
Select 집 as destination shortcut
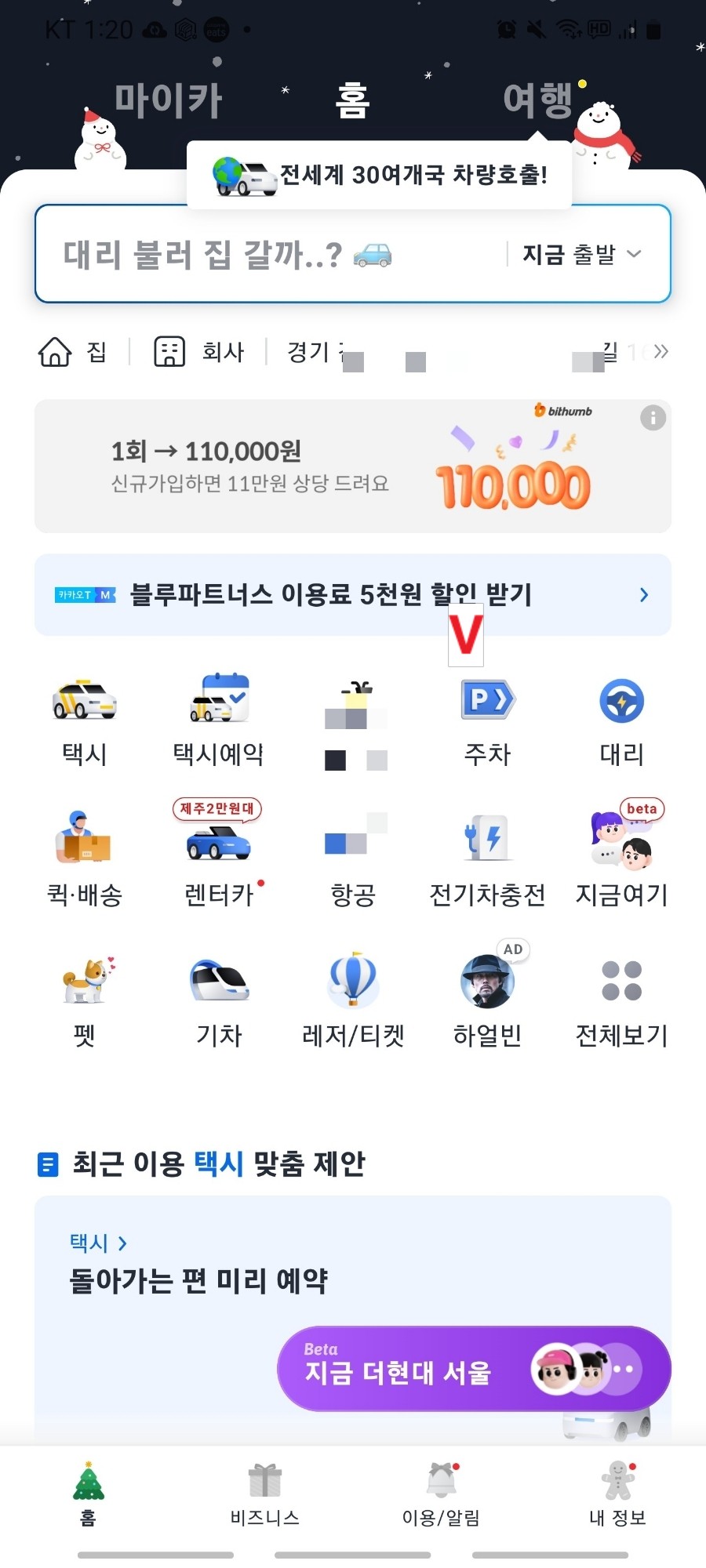point(73,352)
